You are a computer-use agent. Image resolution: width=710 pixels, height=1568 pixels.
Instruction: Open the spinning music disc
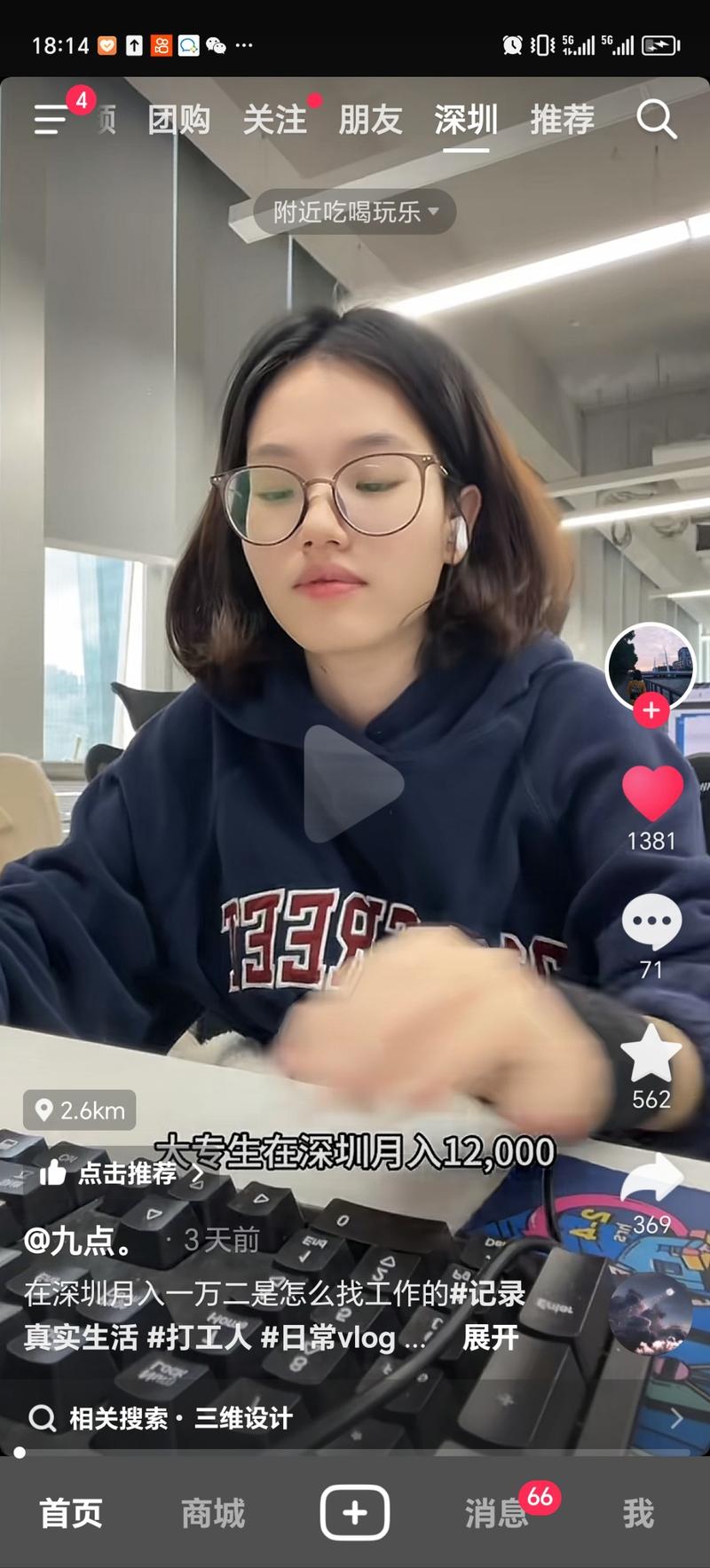coord(651,1316)
